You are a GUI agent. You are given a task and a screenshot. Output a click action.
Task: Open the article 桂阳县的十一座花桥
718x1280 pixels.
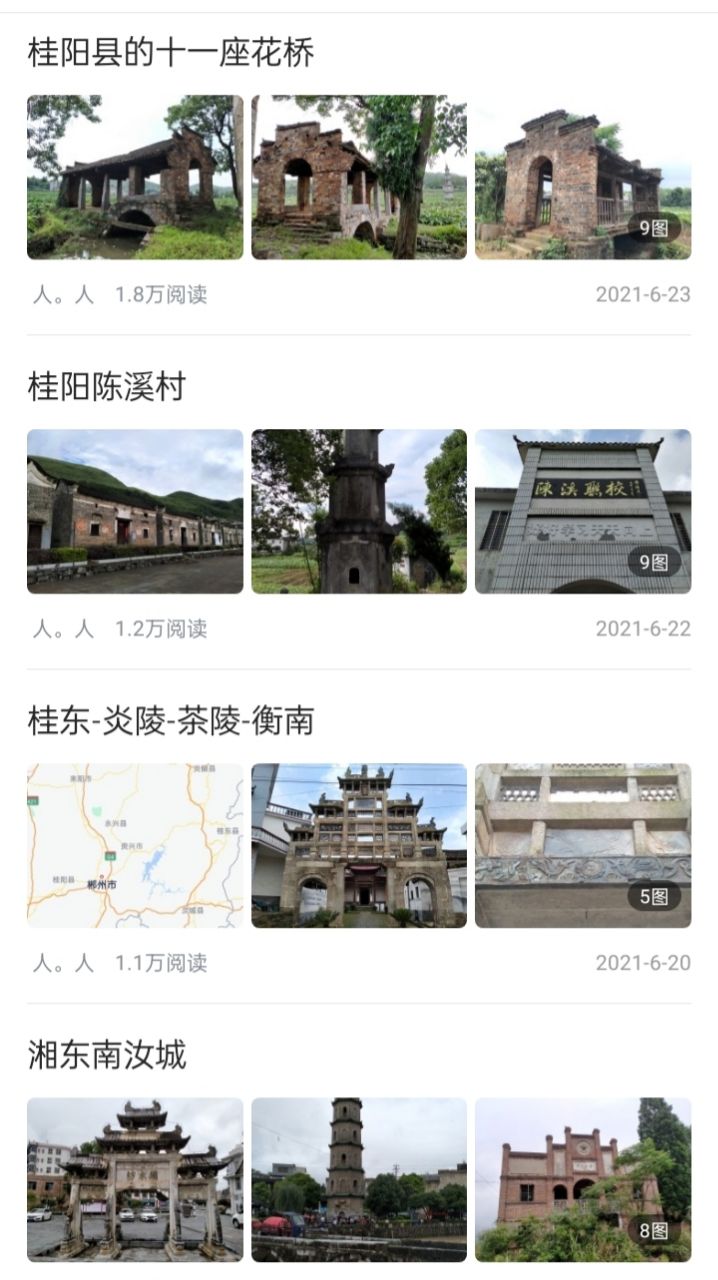click(x=171, y=52)
